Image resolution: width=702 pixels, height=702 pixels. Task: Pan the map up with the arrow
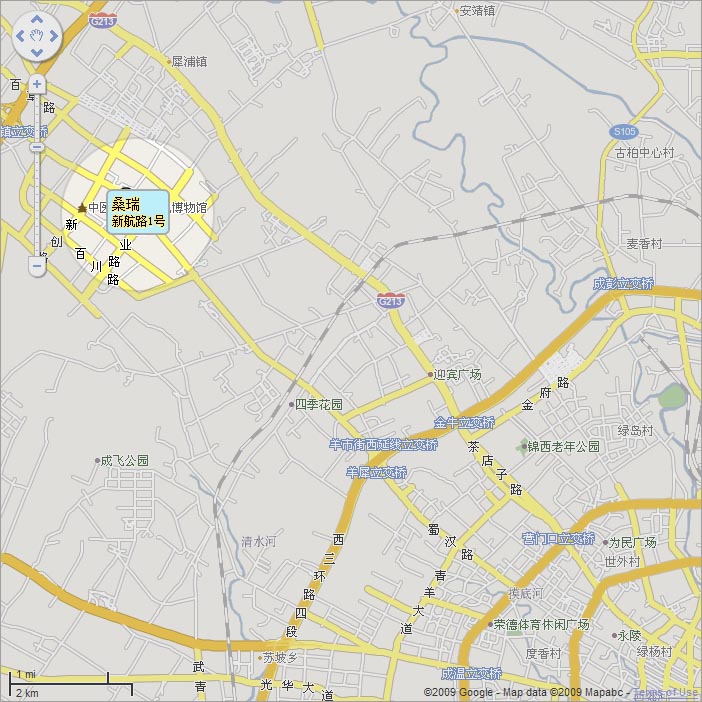[x=37, y=20]
